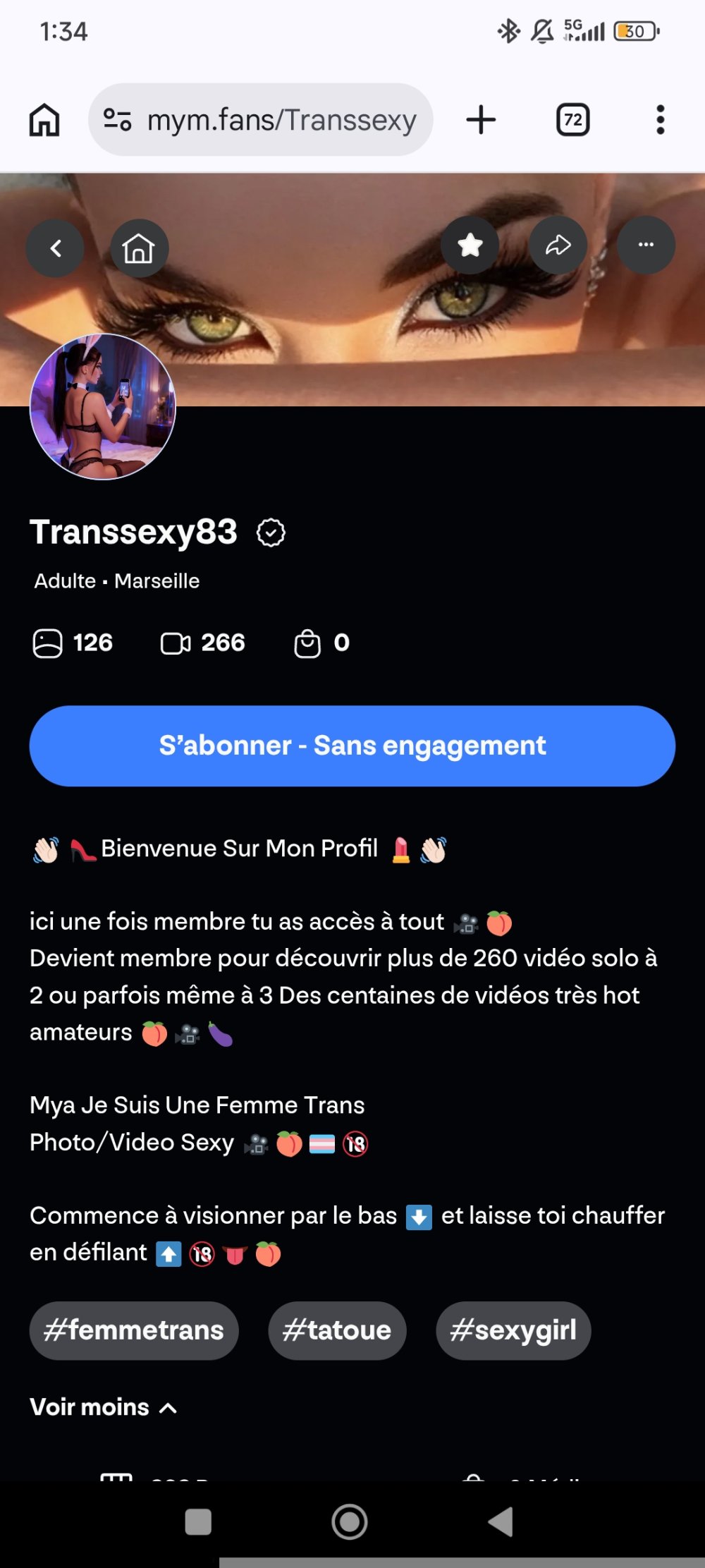Tap the mym.fans address bar

coord(282,118)
